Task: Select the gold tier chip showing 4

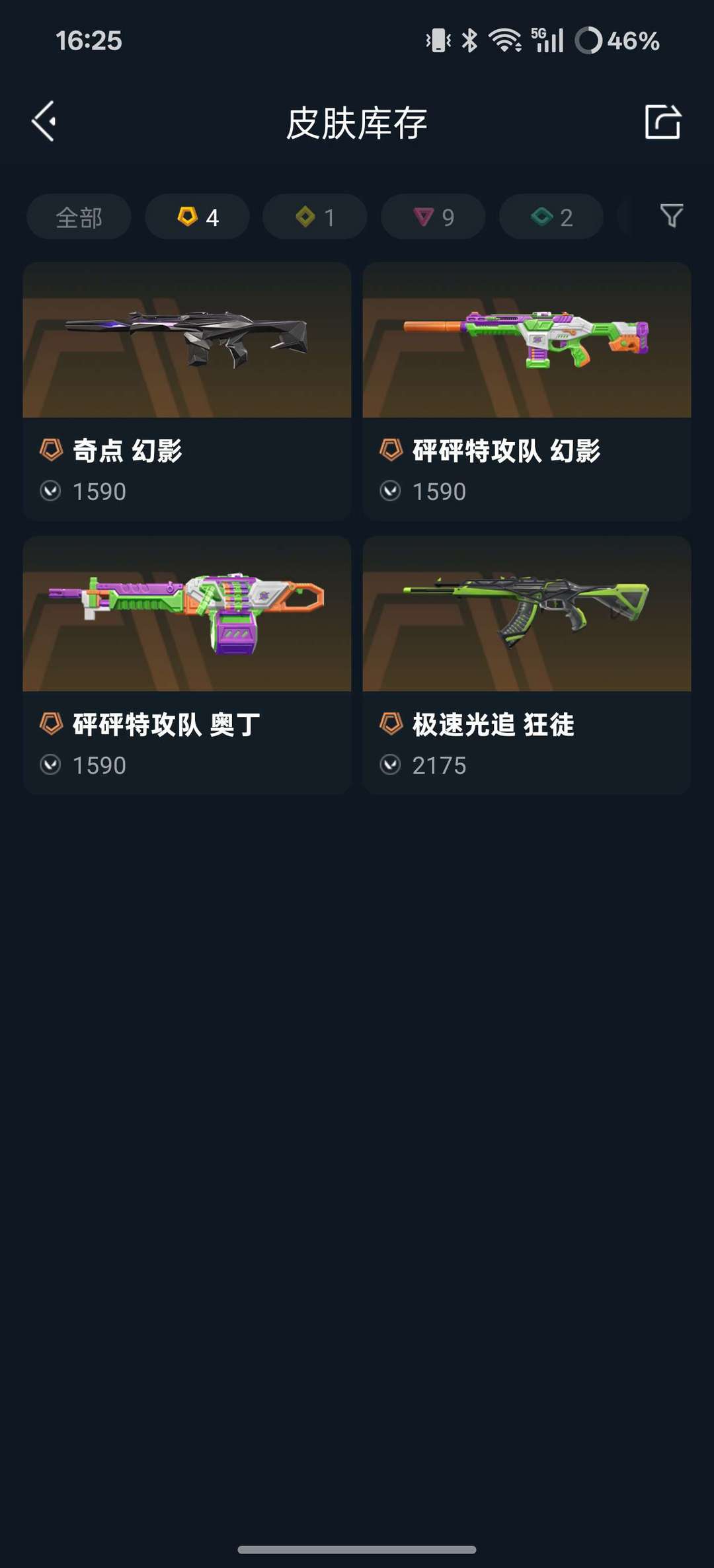Action: coord(197,217)
